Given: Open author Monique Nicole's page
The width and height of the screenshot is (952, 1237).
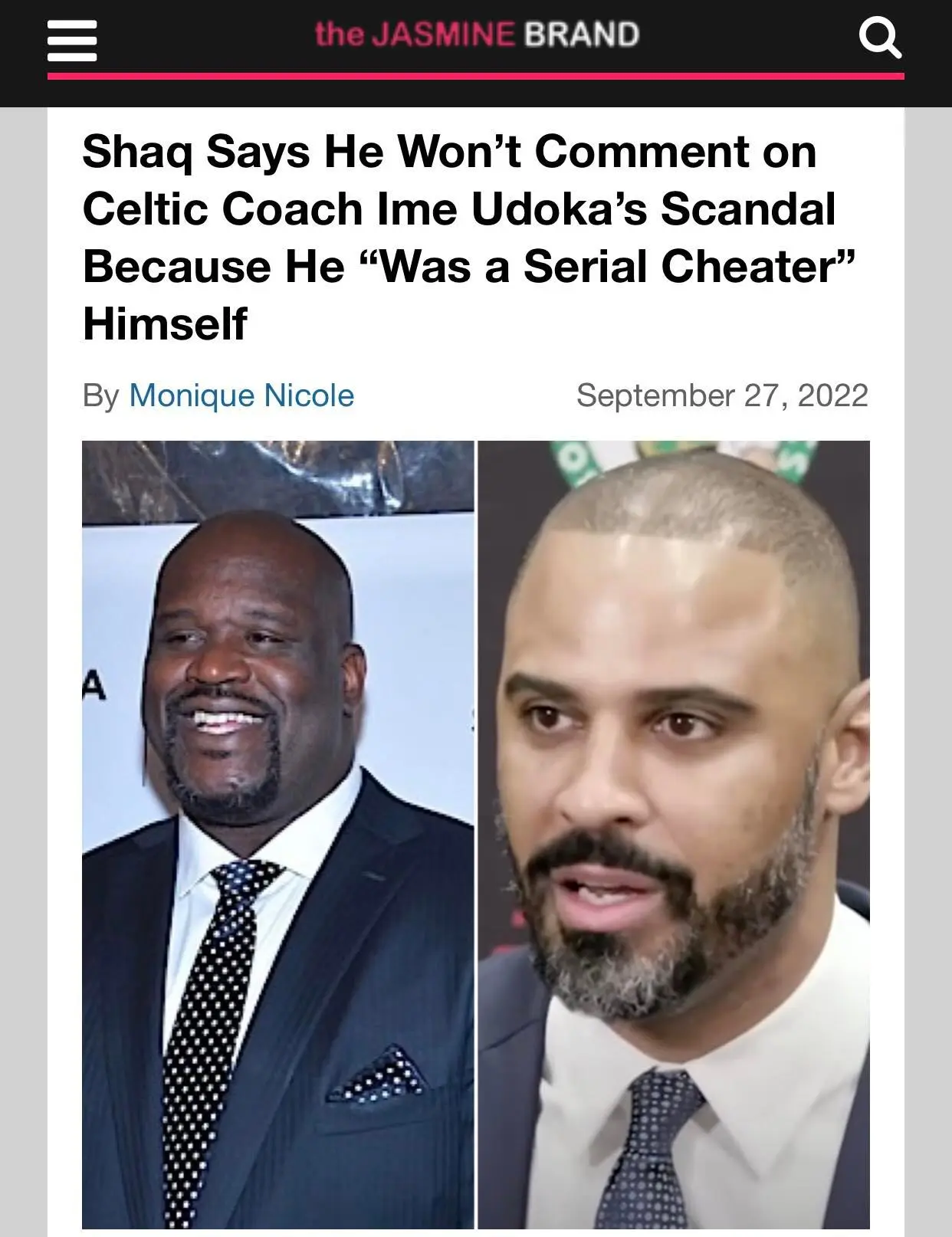Looking at the screenshot, I should [x=241, y=395].
